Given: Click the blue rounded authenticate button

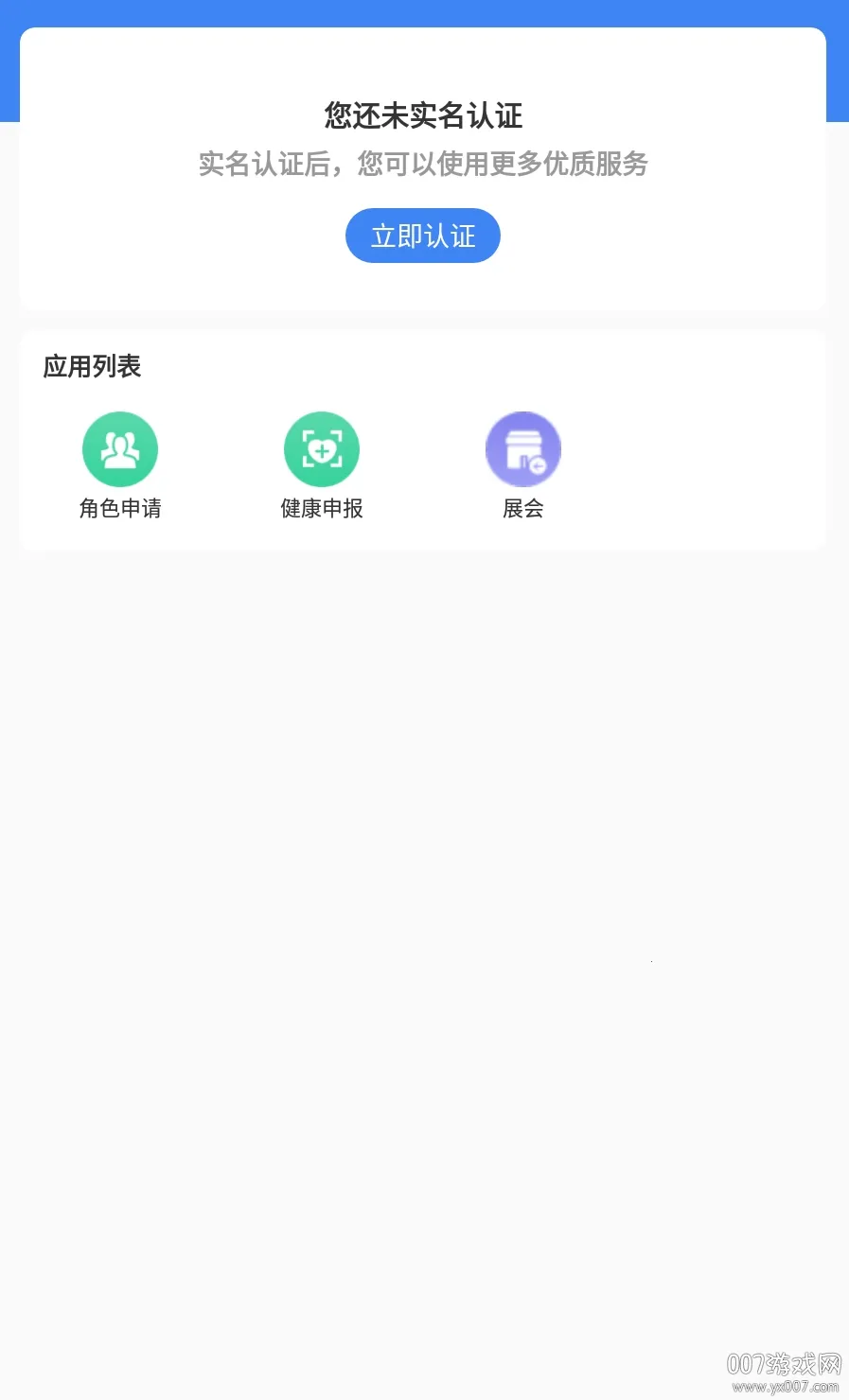Looking at the screenshot, I should point(422,236).
